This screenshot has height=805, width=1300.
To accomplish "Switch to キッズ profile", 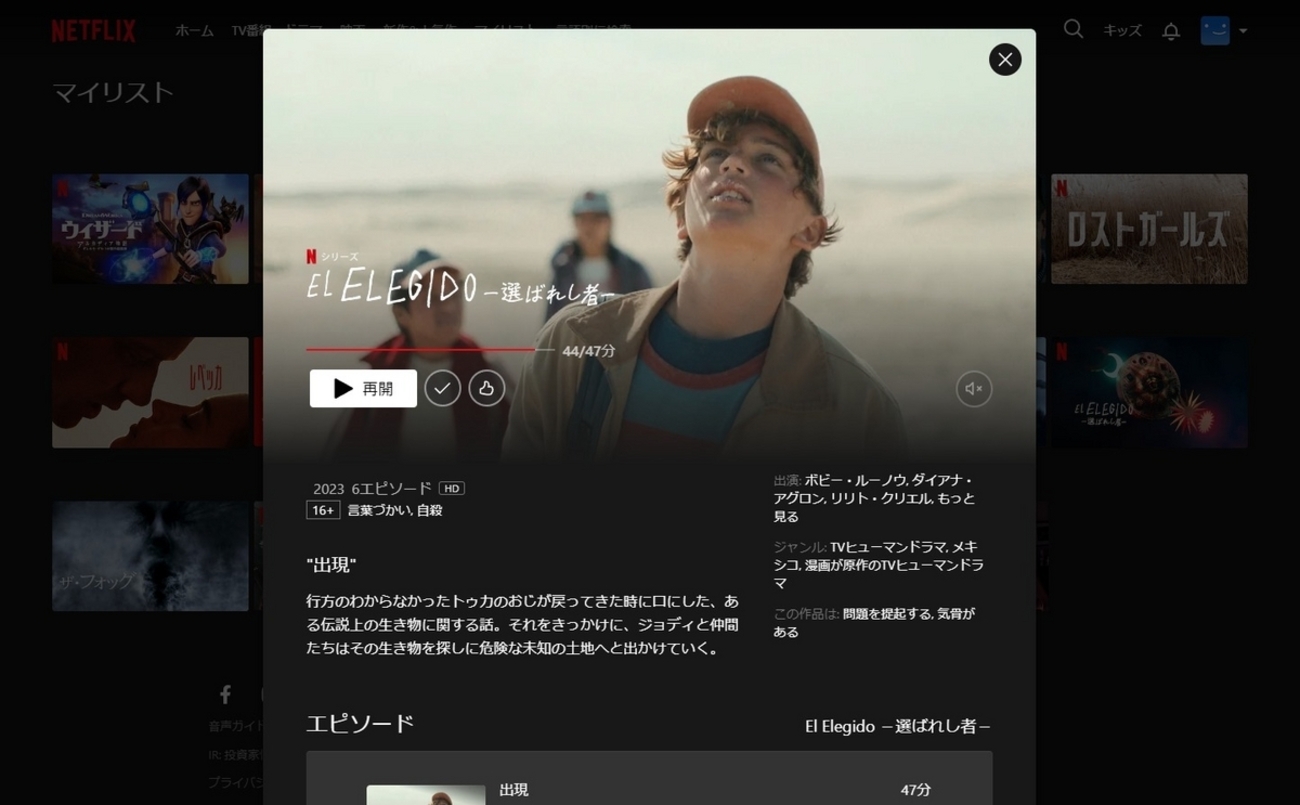I will click(1122, 31).
